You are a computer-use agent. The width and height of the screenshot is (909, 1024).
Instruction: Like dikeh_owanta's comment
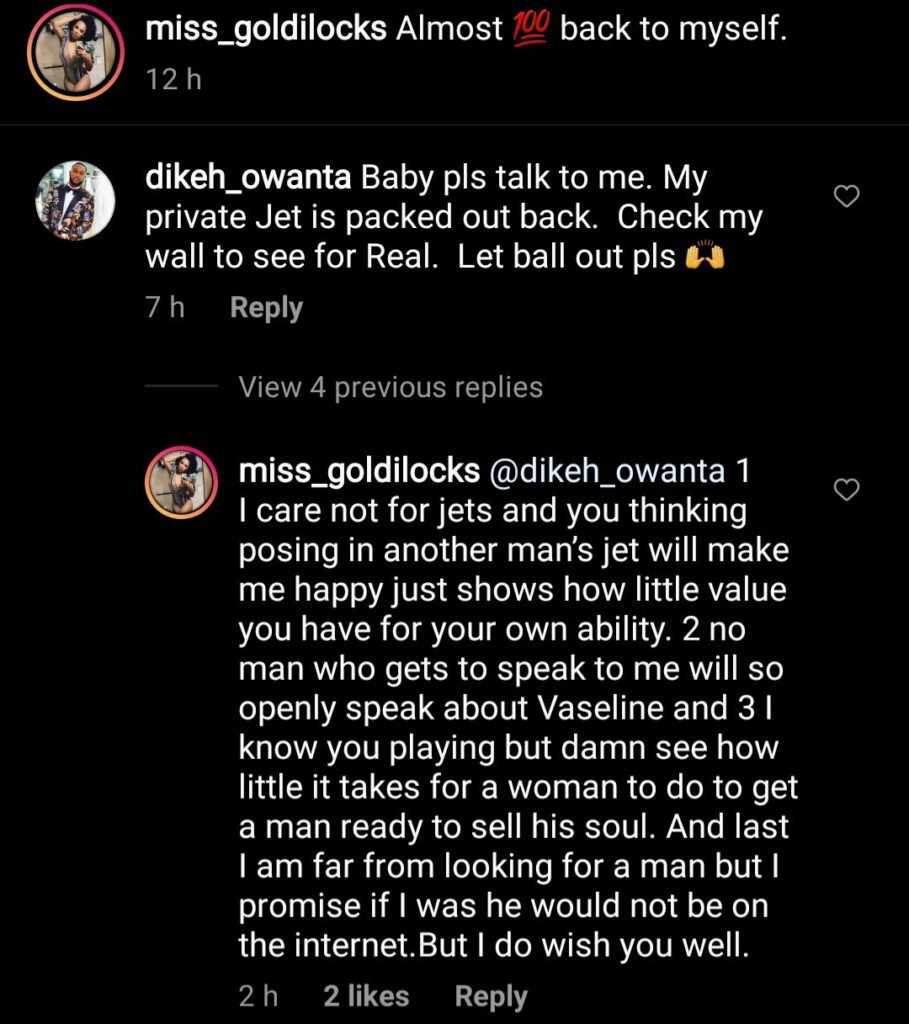pos(847,198)
